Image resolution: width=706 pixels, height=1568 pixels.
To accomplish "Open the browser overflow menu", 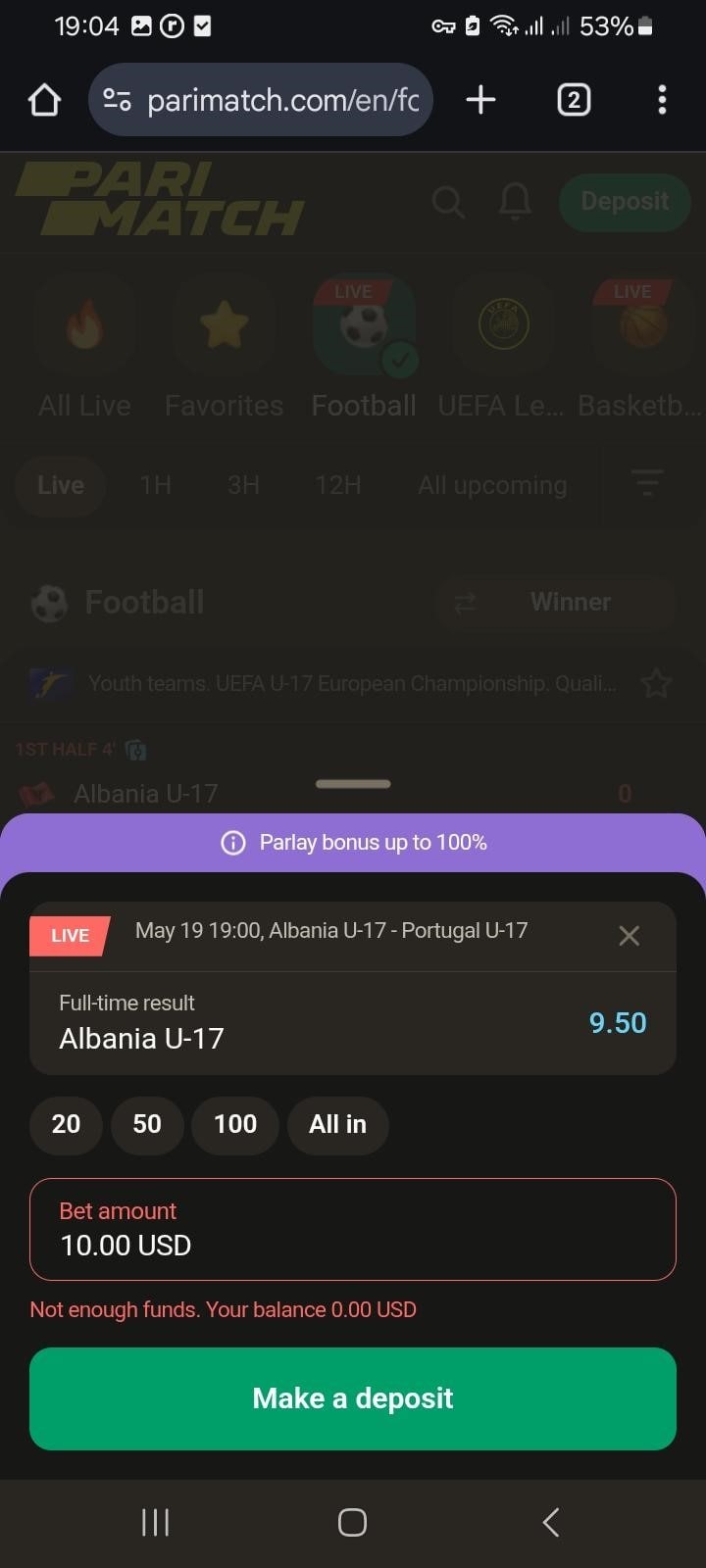I will [x=662, y=100].
